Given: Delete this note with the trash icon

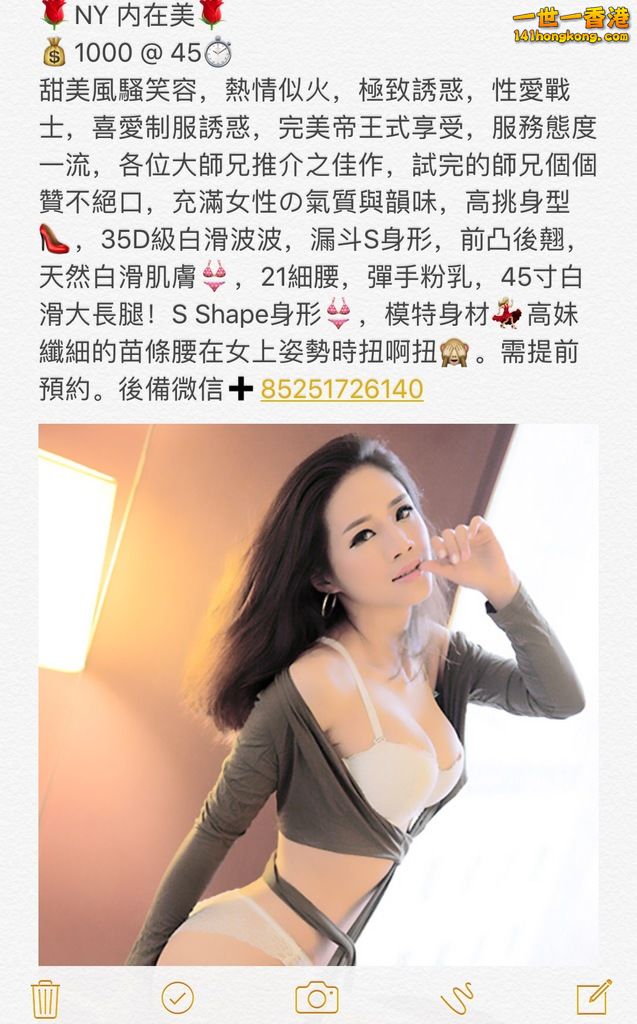Looking at the screenshot, I should 46,997.
